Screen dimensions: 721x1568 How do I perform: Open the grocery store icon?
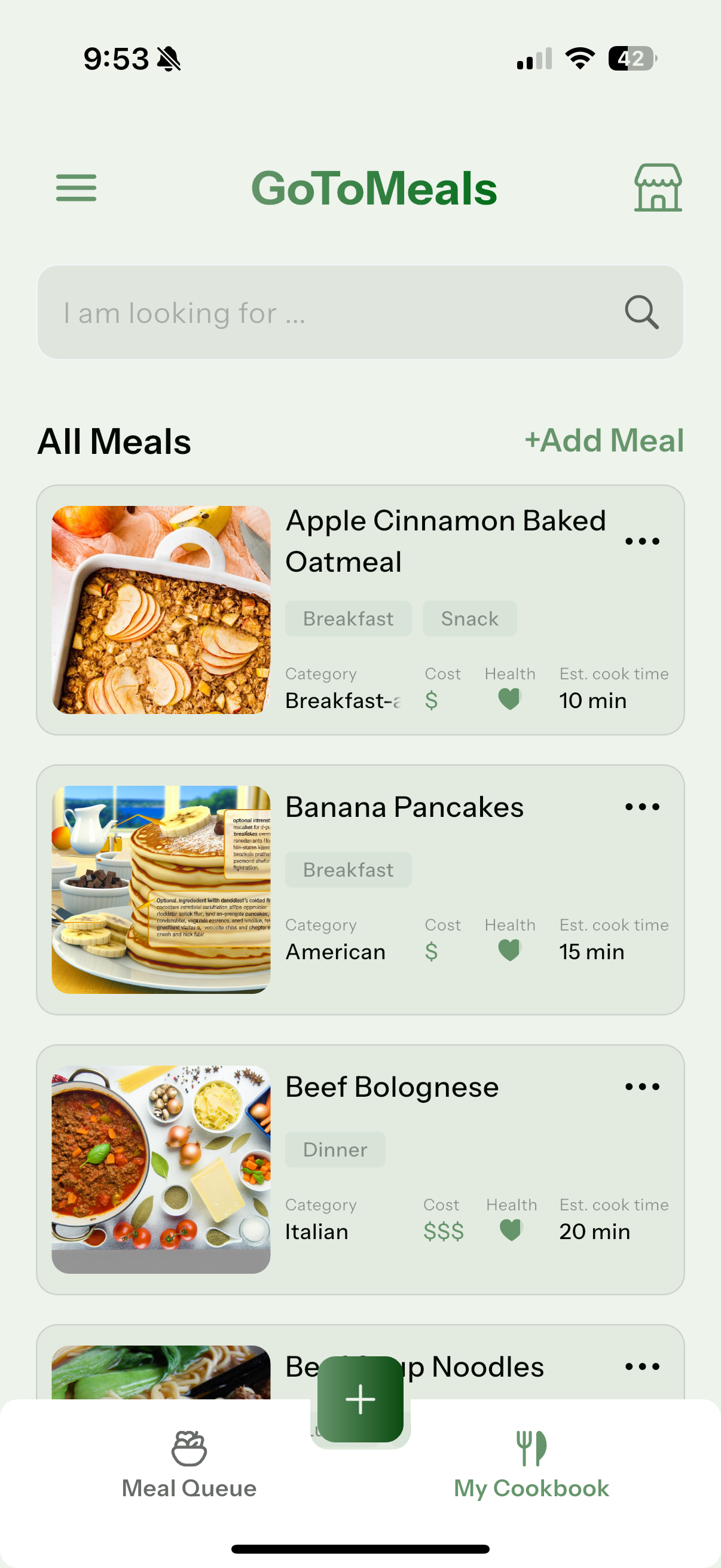pyautogui.click(x=656, y=188)
